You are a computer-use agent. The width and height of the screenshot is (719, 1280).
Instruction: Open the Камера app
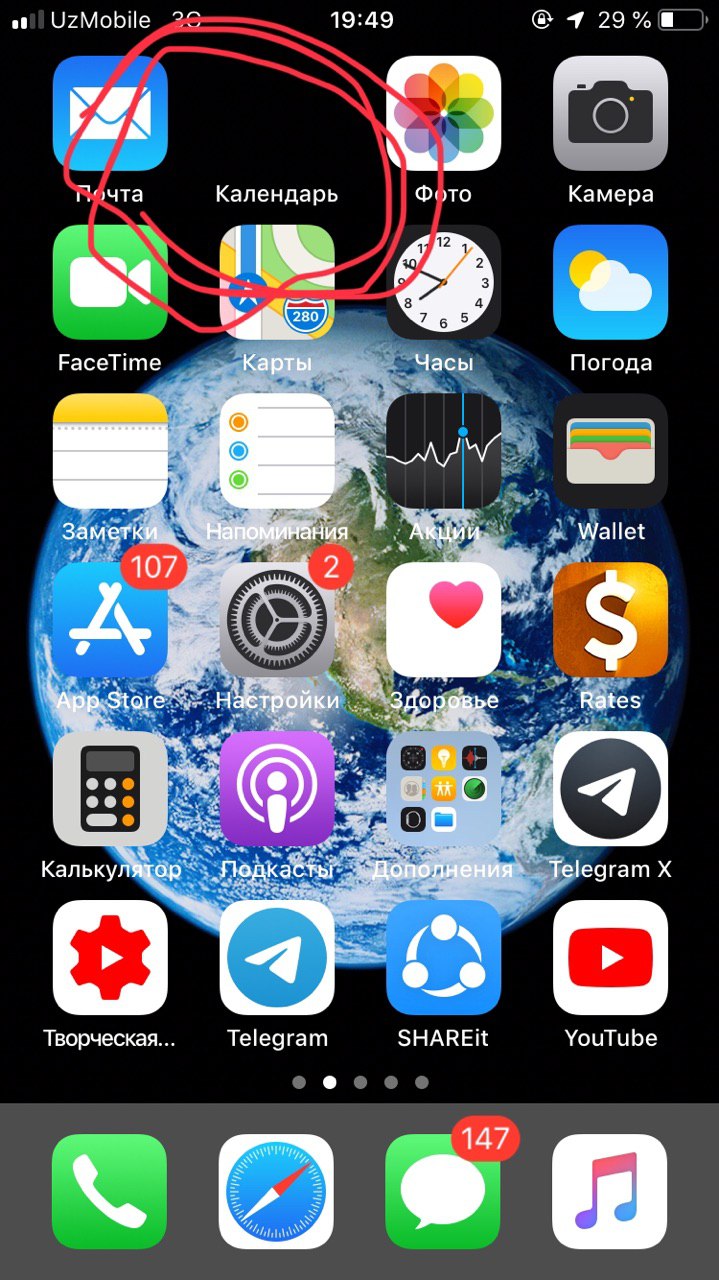click(610, 113)
